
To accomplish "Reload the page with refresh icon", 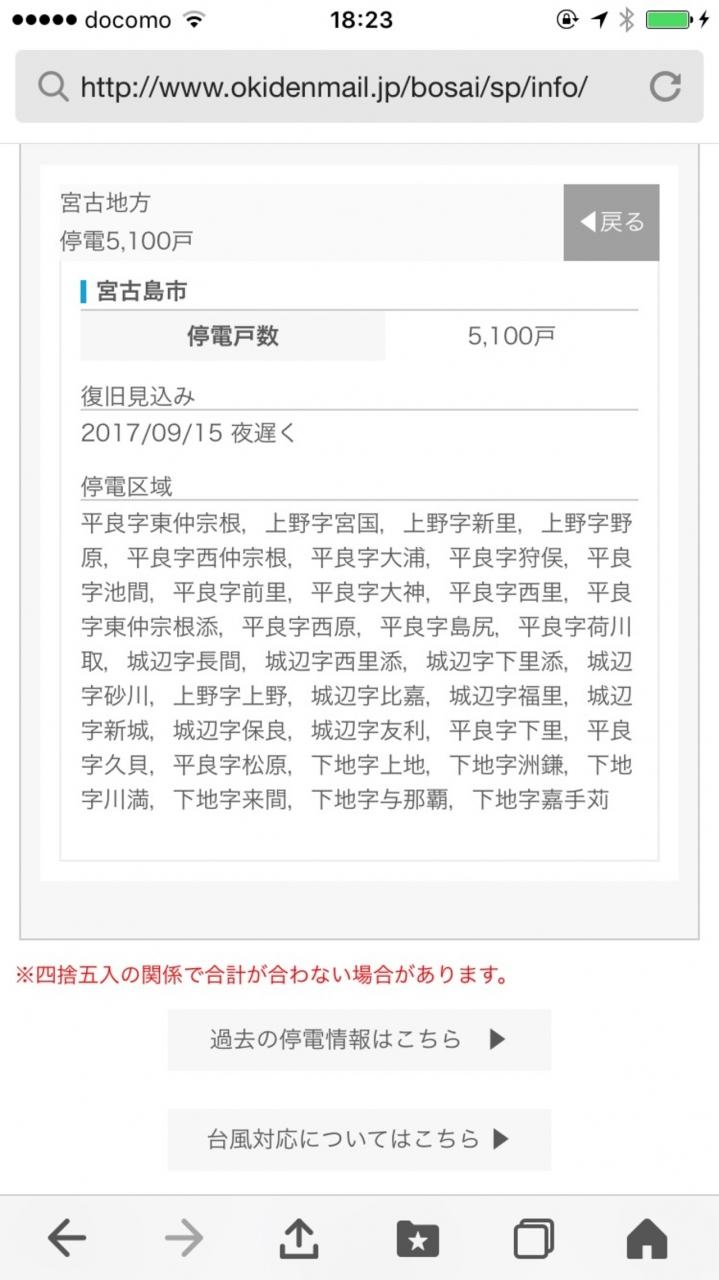I will point(664,87).
